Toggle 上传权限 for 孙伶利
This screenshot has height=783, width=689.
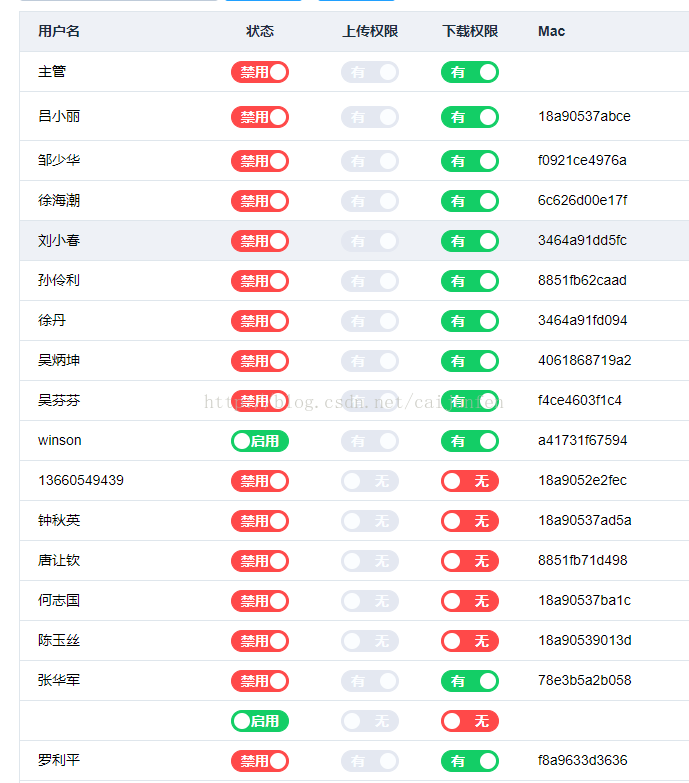369,281
